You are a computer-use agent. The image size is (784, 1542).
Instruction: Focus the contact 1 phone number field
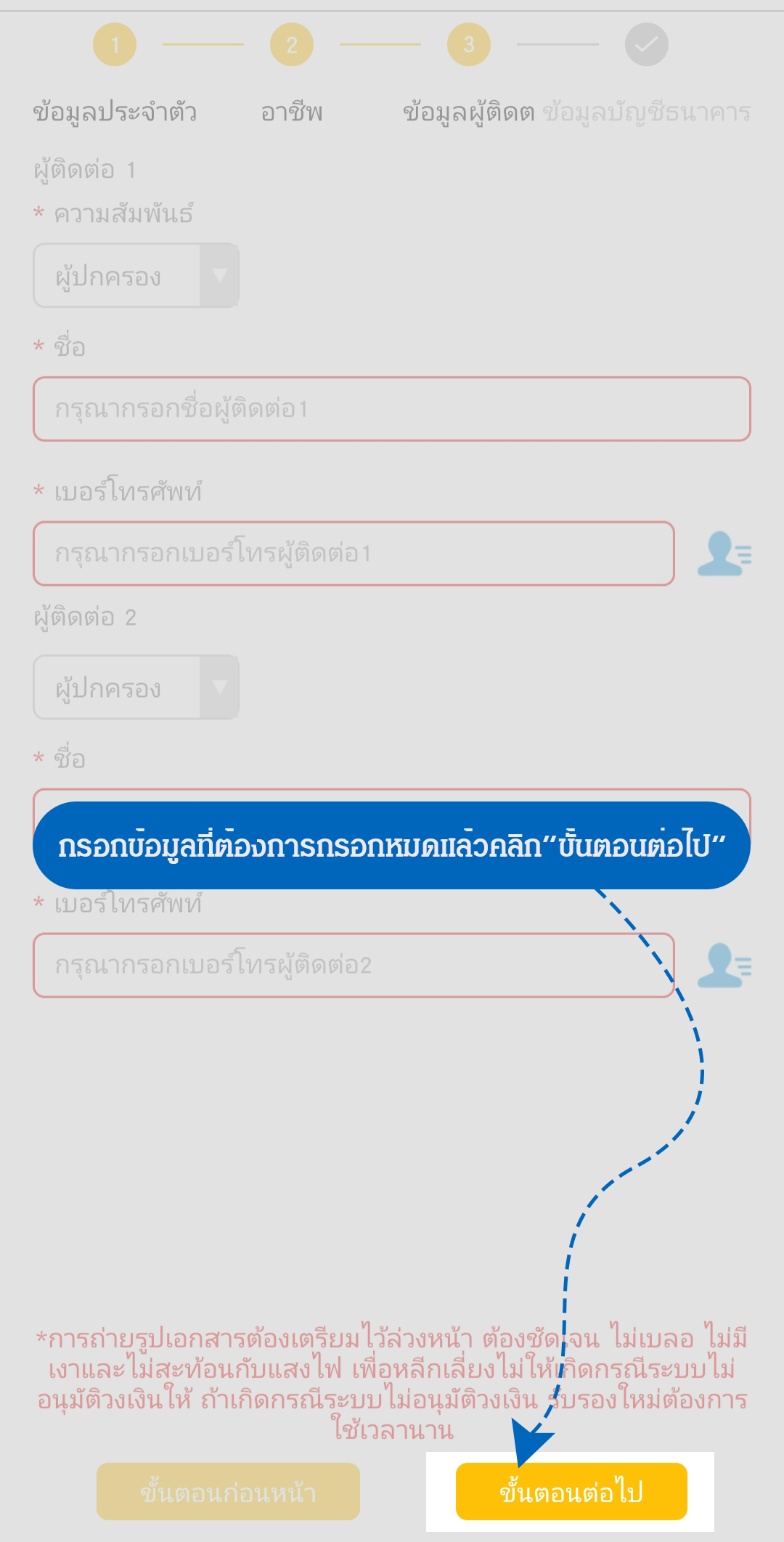[354, 554]
